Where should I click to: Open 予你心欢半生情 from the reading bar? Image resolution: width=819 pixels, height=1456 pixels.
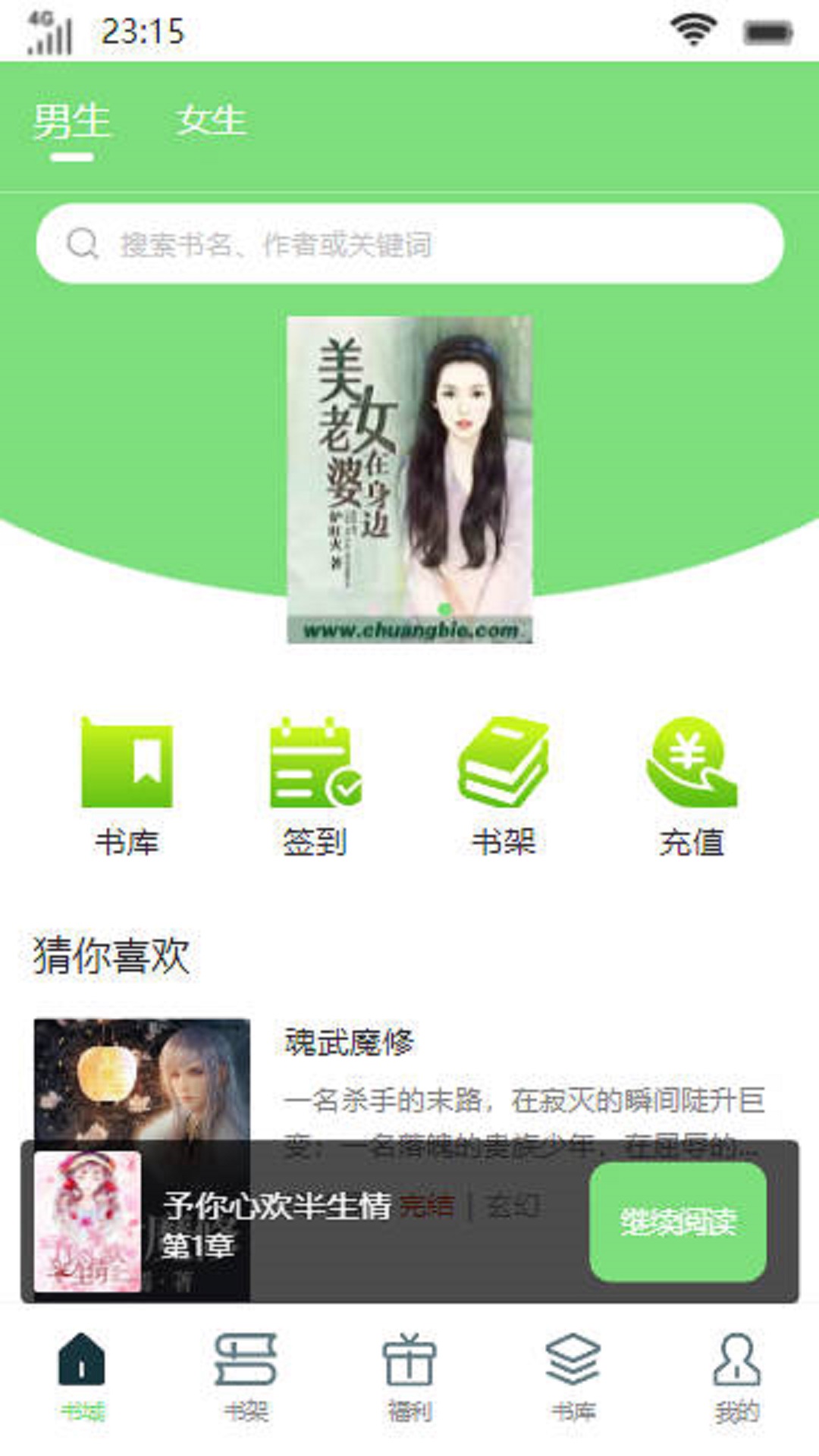click(277, 1206)
